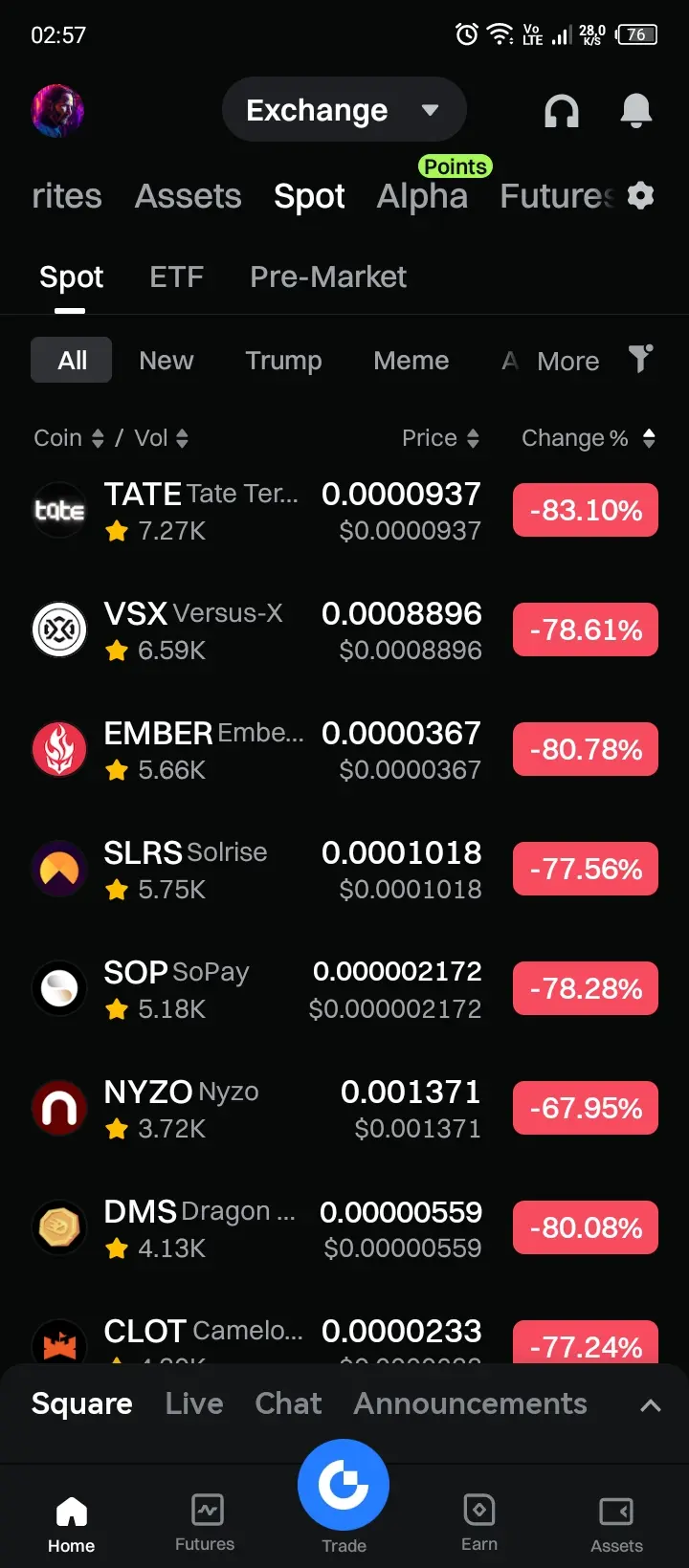Open the More categories filter

click(567, 361)
